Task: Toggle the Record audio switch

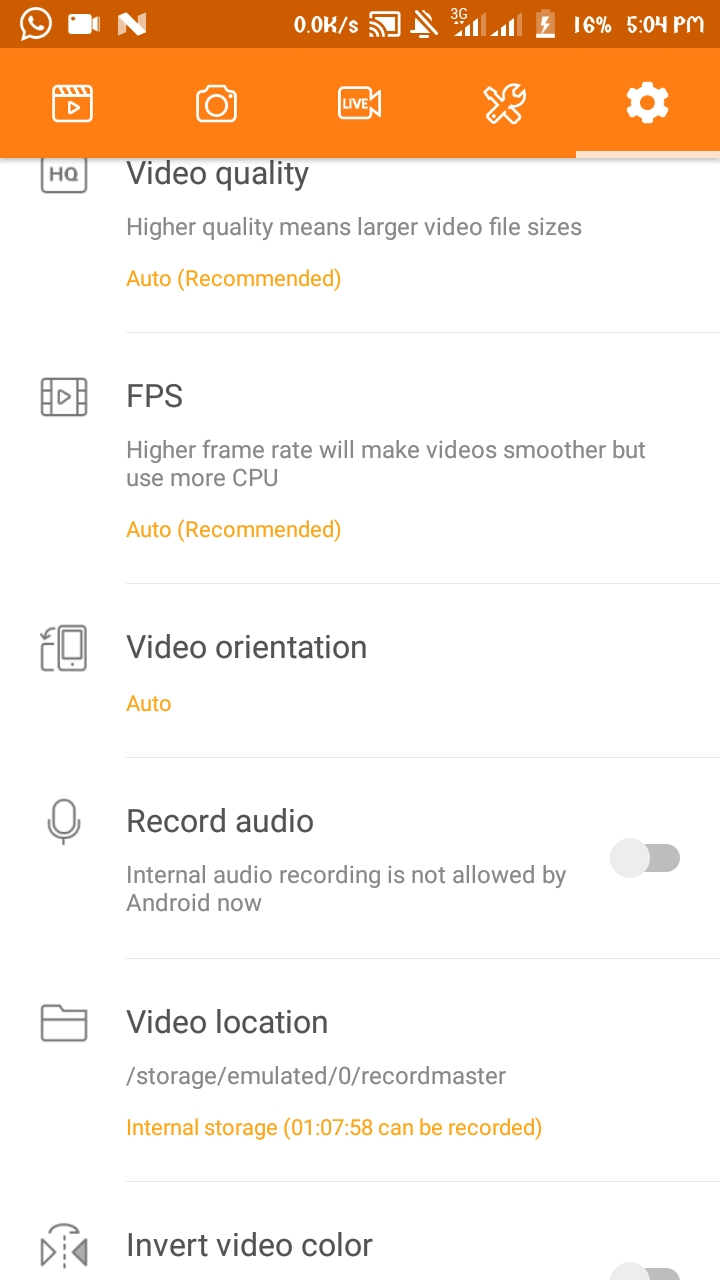Action: coord(646,858)
